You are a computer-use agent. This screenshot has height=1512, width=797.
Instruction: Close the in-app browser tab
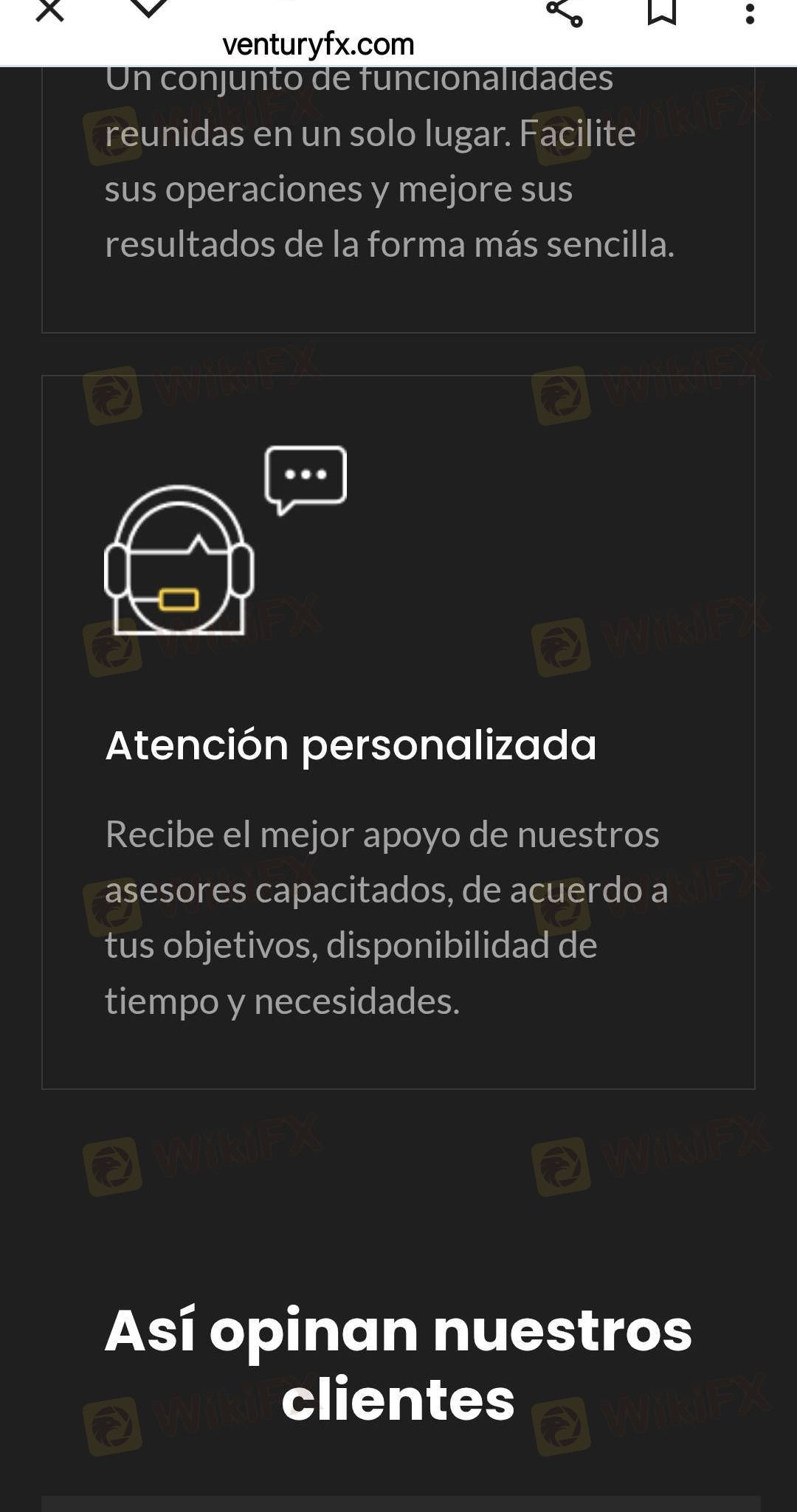click(x=49, y=10)
